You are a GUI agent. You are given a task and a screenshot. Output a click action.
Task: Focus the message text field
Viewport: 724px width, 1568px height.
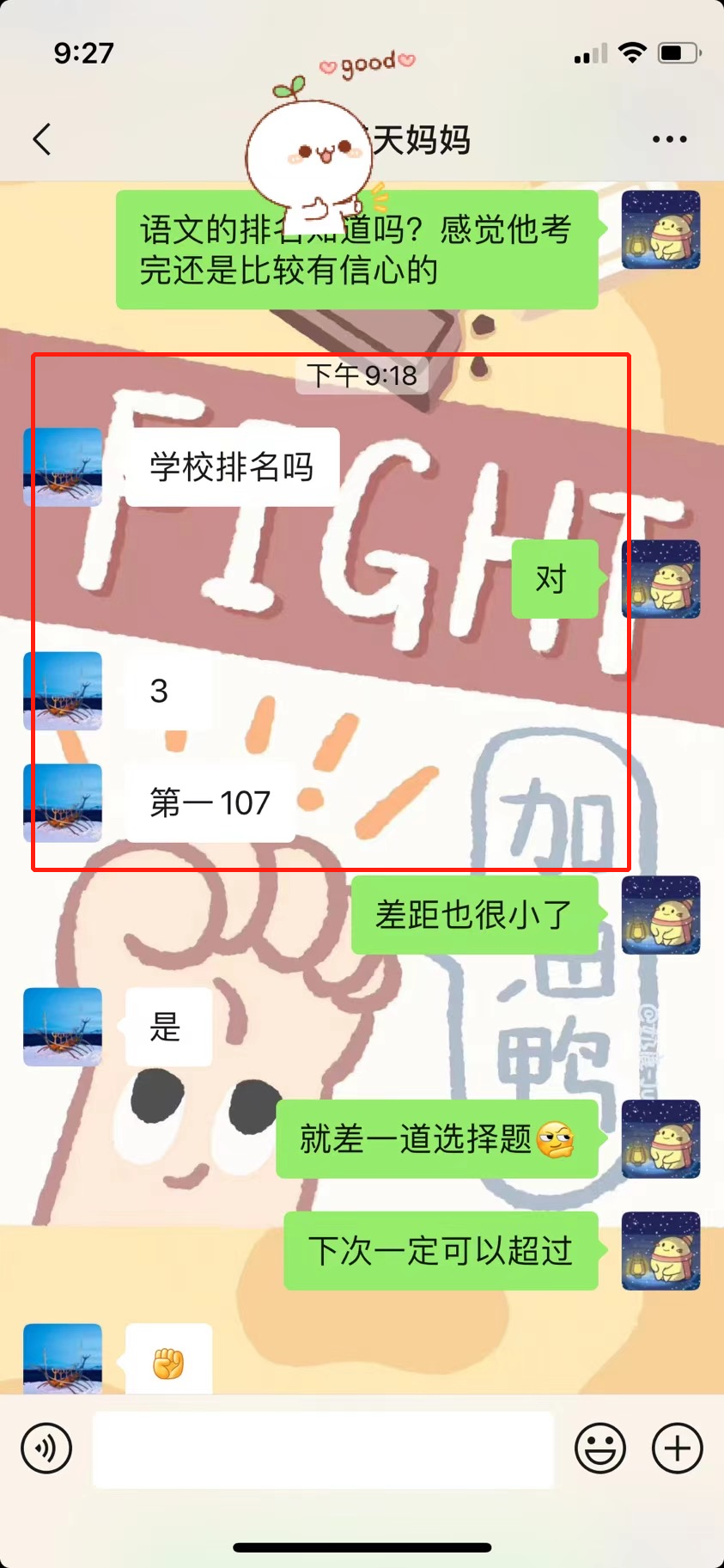pos(323,1449)
